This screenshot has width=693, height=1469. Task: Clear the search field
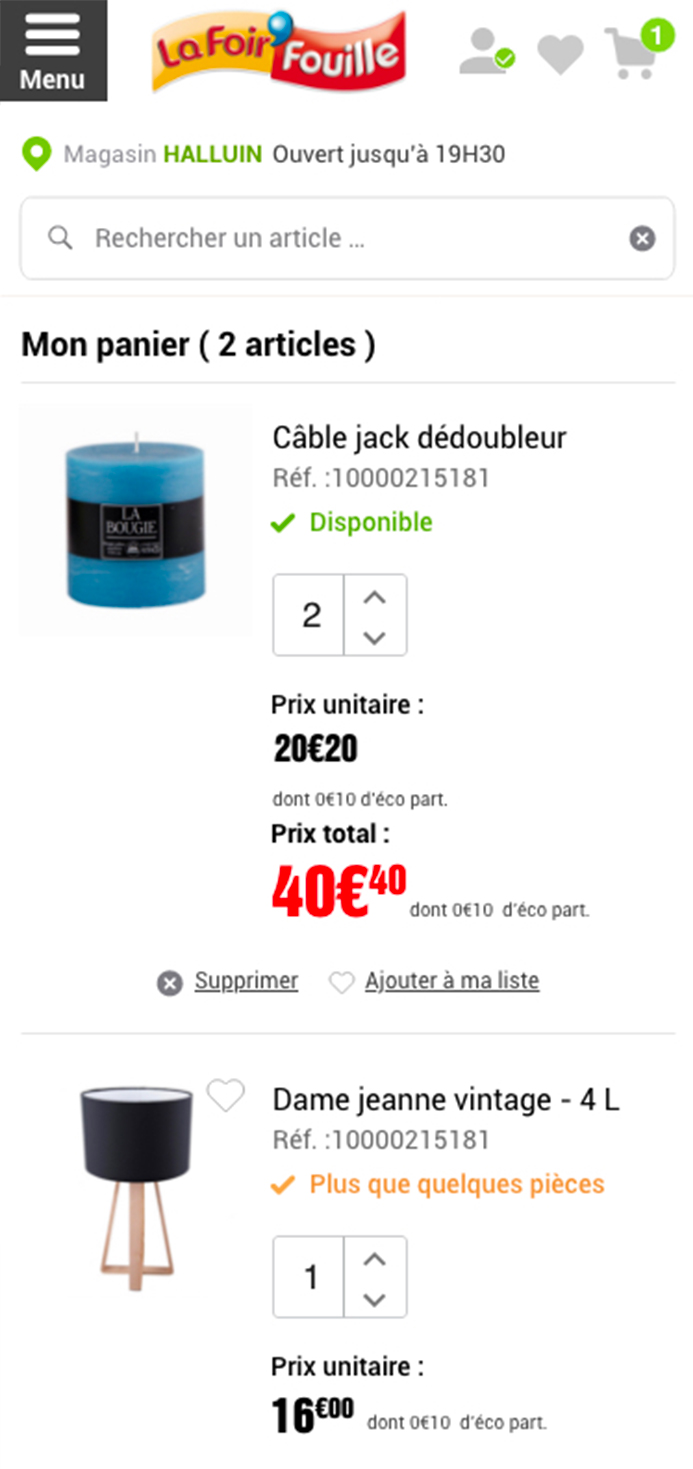(x=642, y=238)
